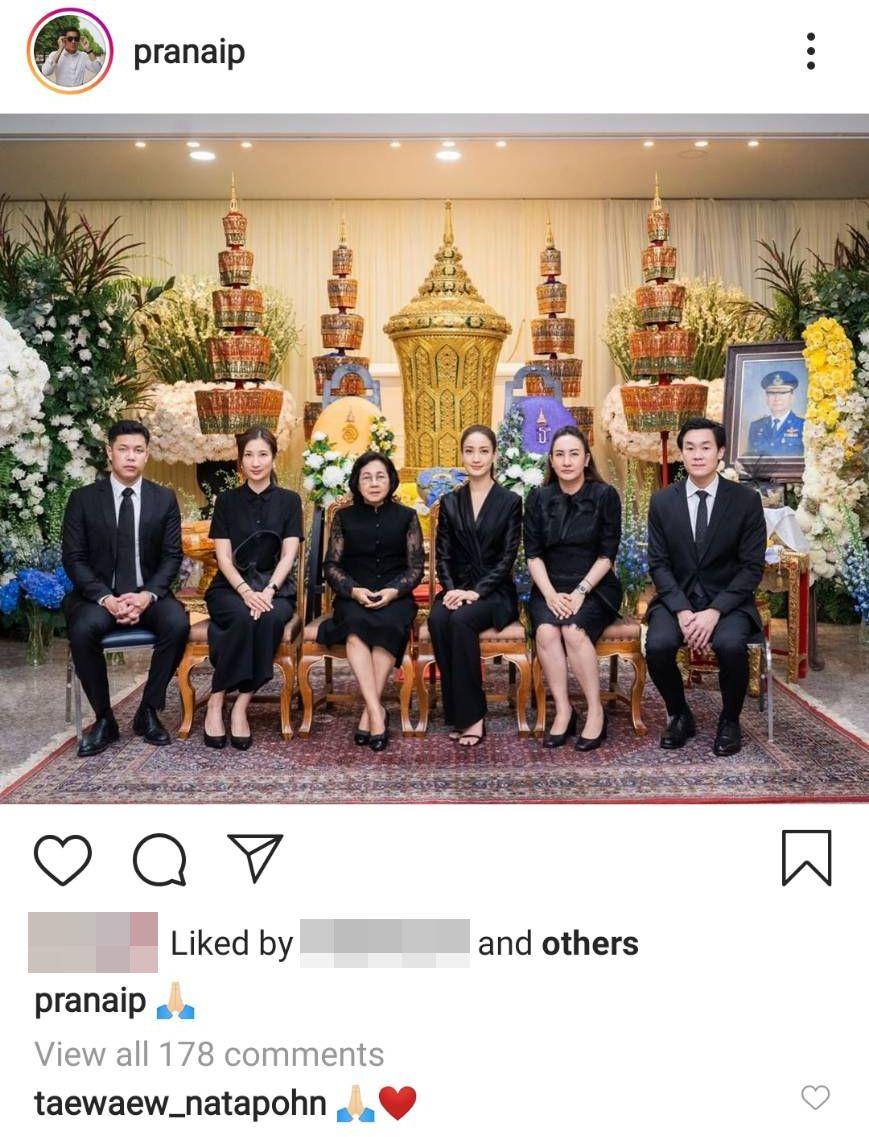Open comments via the speech bubble icon
This screenshot has width=869, height=1137.
(160, 859)
